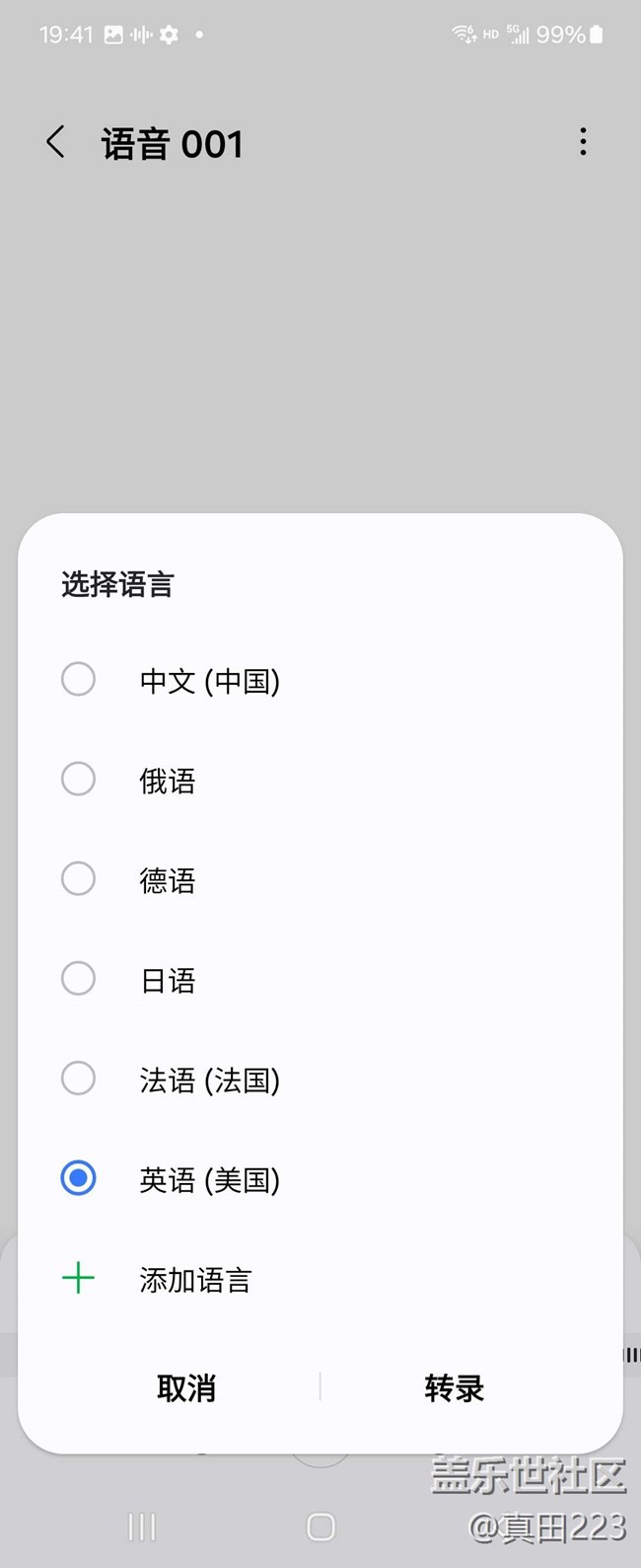
Task: Choose 俄语 as transcription language
Action: pyautogui.click(x=79, y=780)
